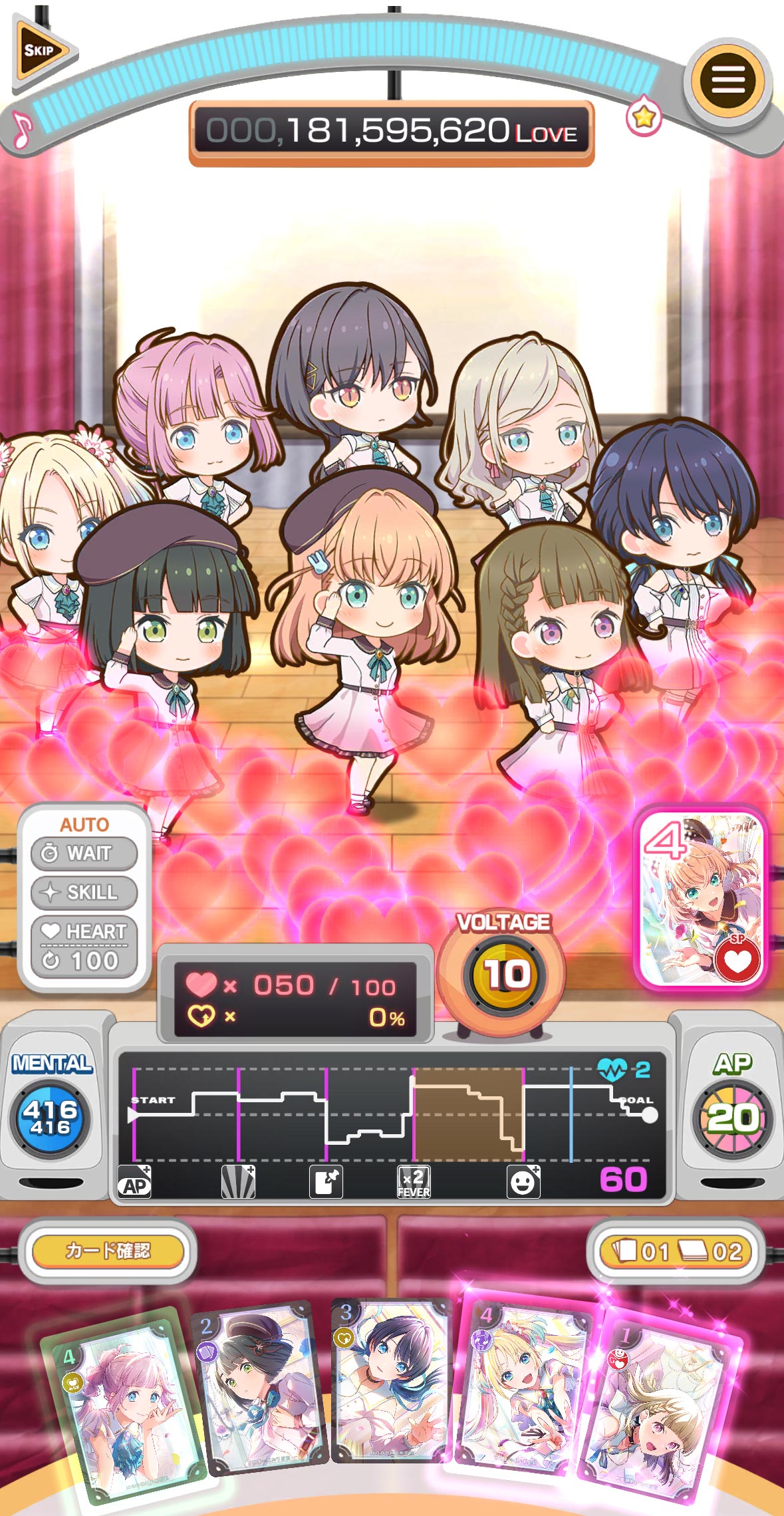The height and width of the screenshot is (1516, 784).
Task: Play the dark-blue-haired girl card costing 3
Action: [391, 1380]
